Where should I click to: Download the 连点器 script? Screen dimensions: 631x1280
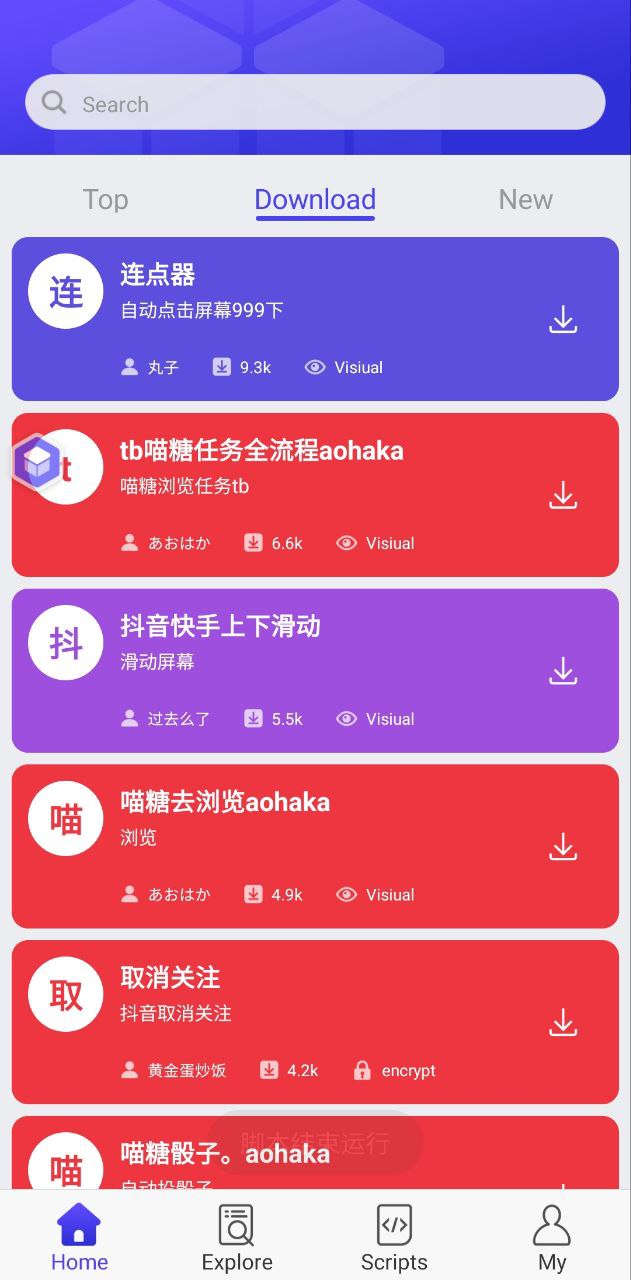pyautogui.click(x=563, y=320)
